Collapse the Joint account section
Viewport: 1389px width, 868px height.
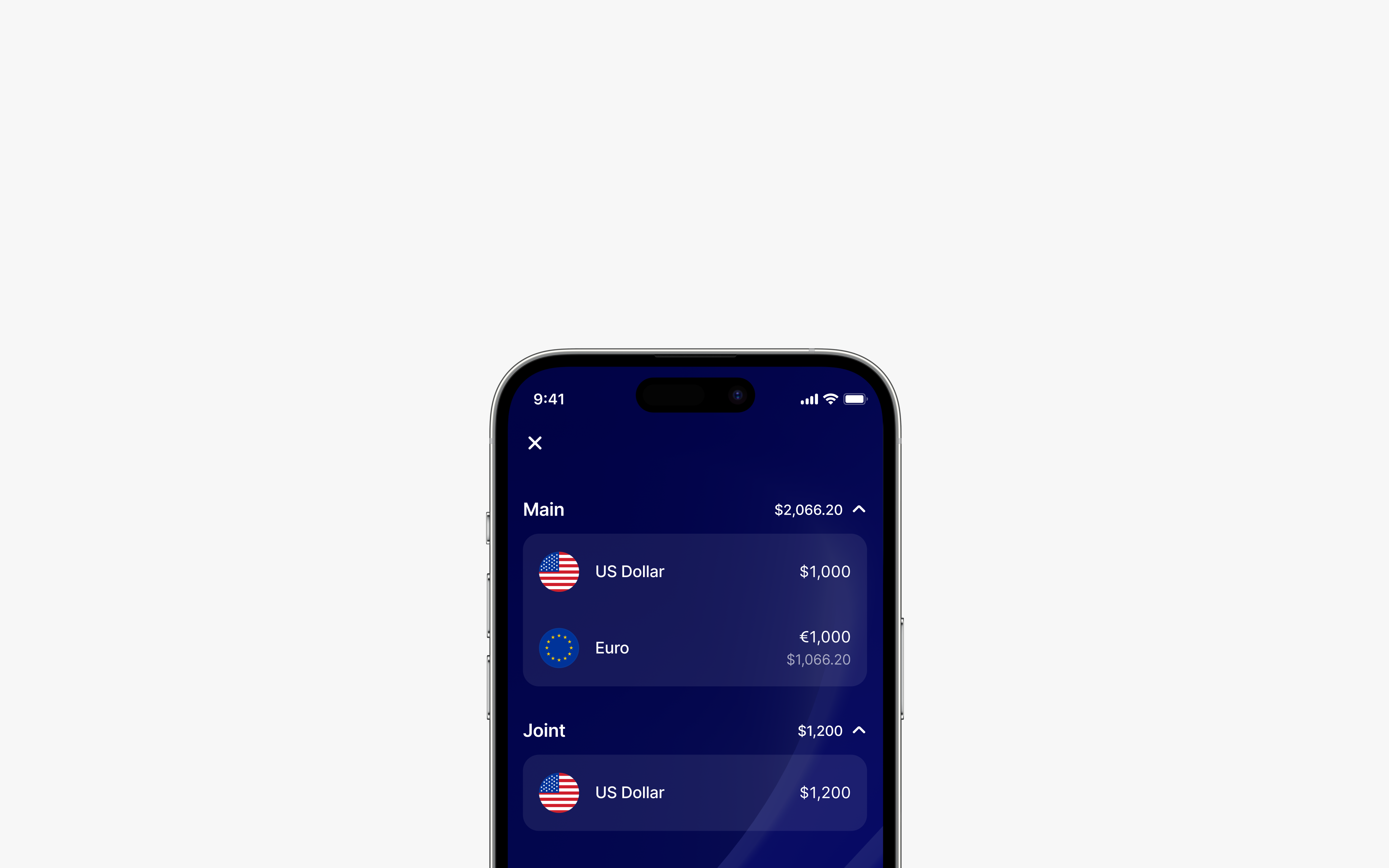[859, 730]
